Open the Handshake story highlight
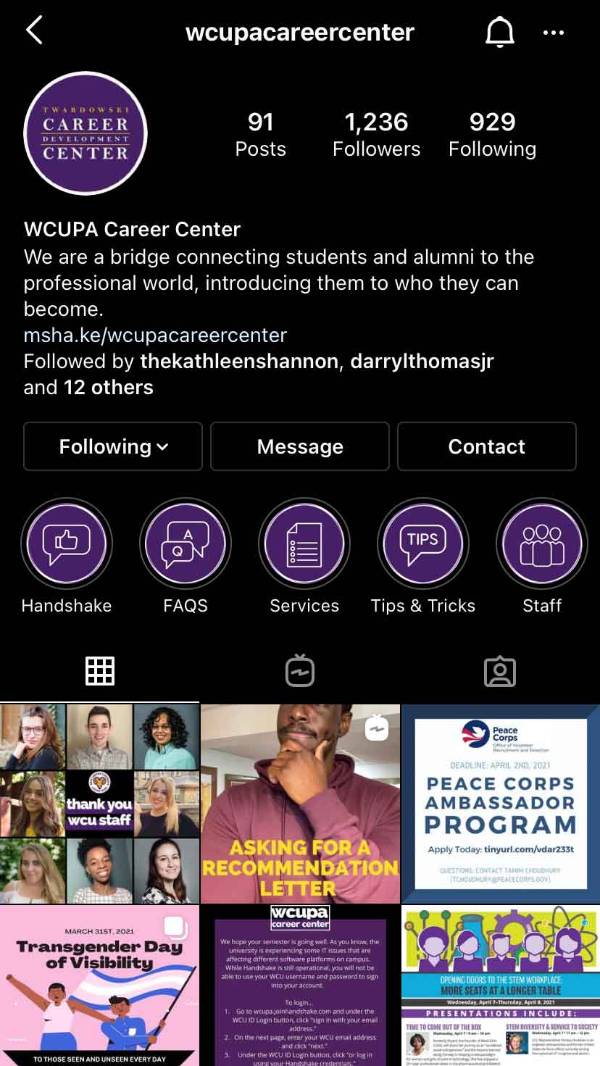The width and height of the screenshot is (600, 1066). point(67,556)
